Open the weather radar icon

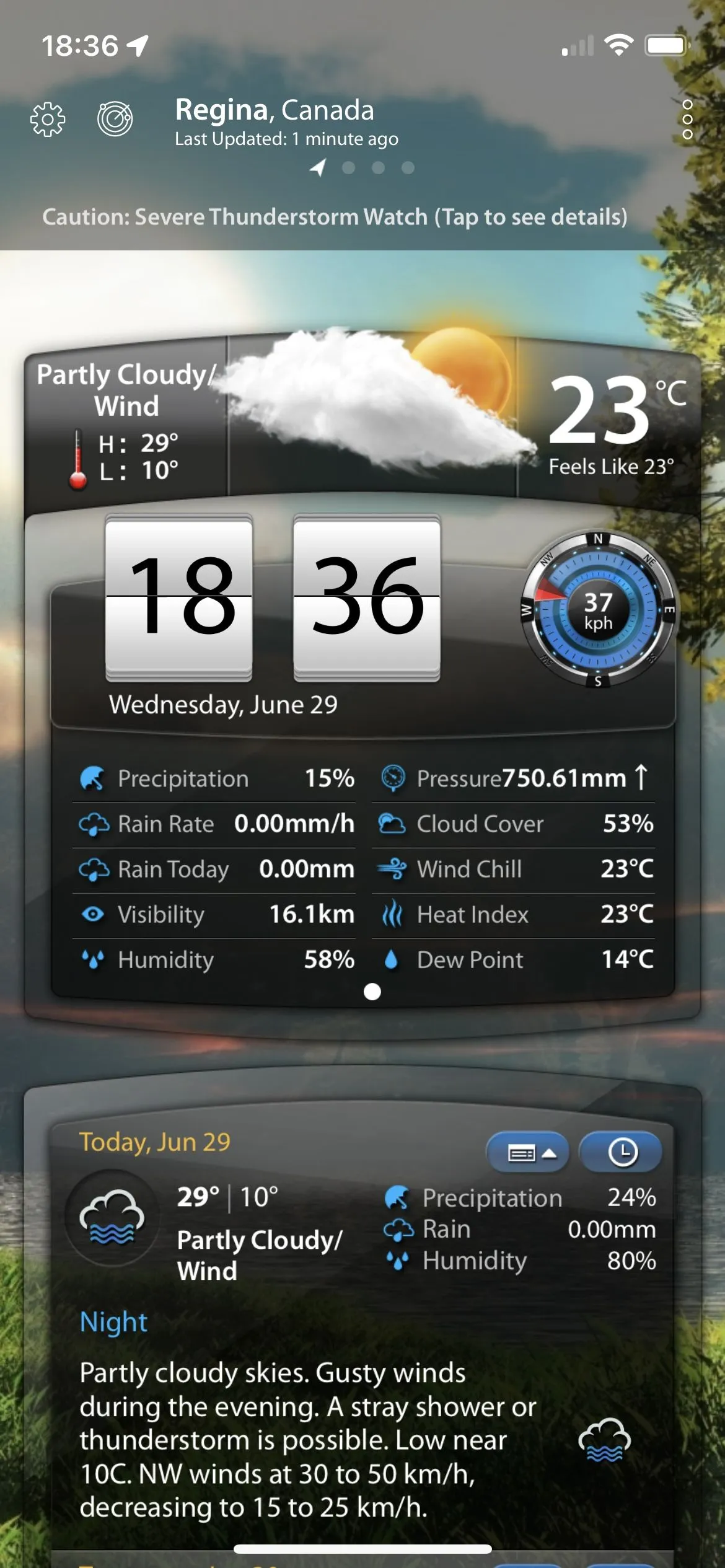[115, 118]
